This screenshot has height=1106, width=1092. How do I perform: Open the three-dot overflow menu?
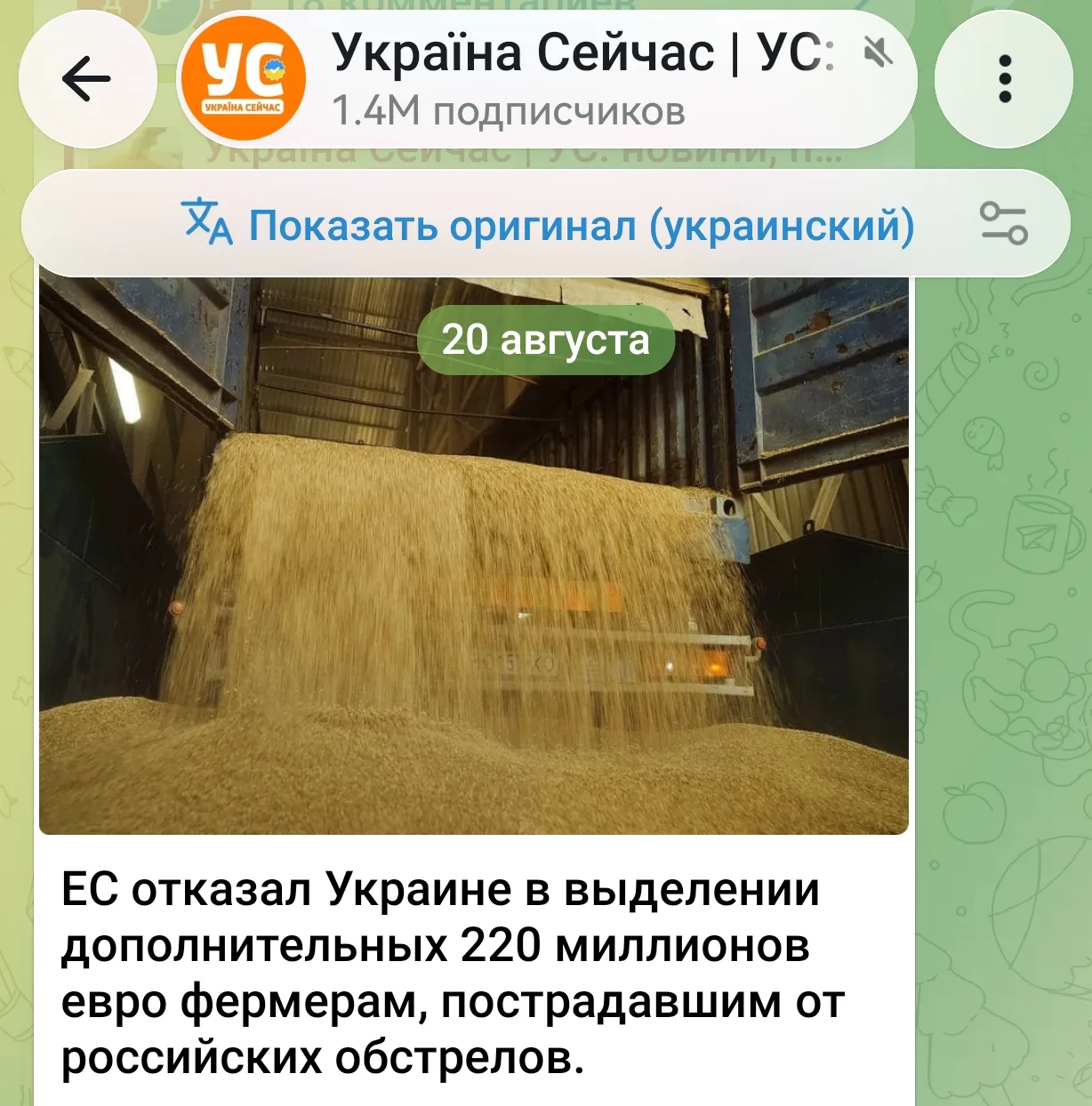coord(1005,79)
